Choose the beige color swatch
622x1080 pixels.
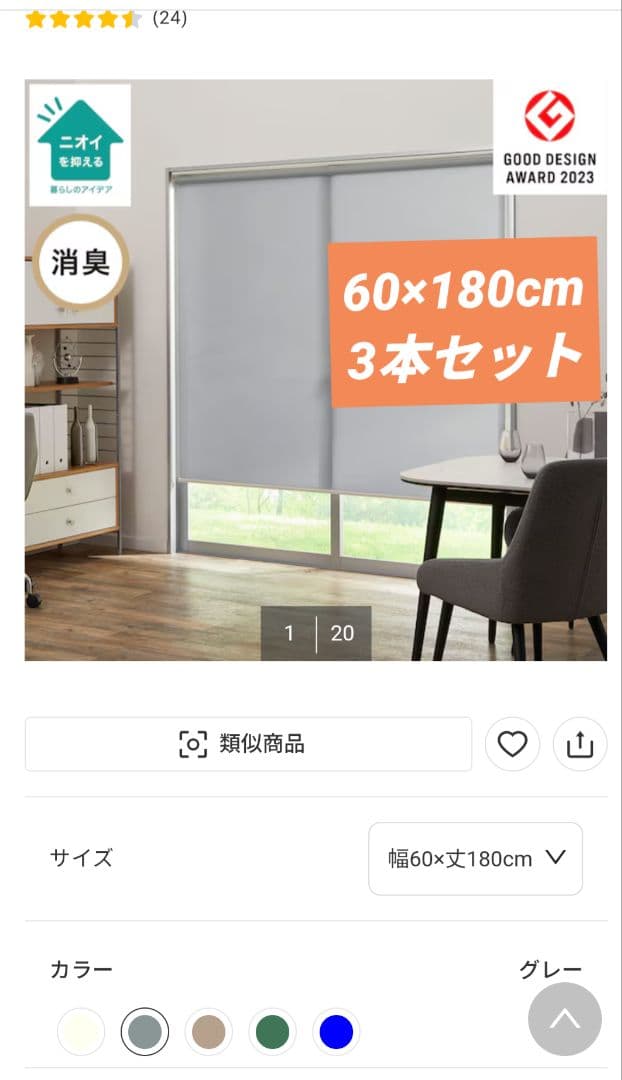pyautogui.click(x=209, y=1031)
